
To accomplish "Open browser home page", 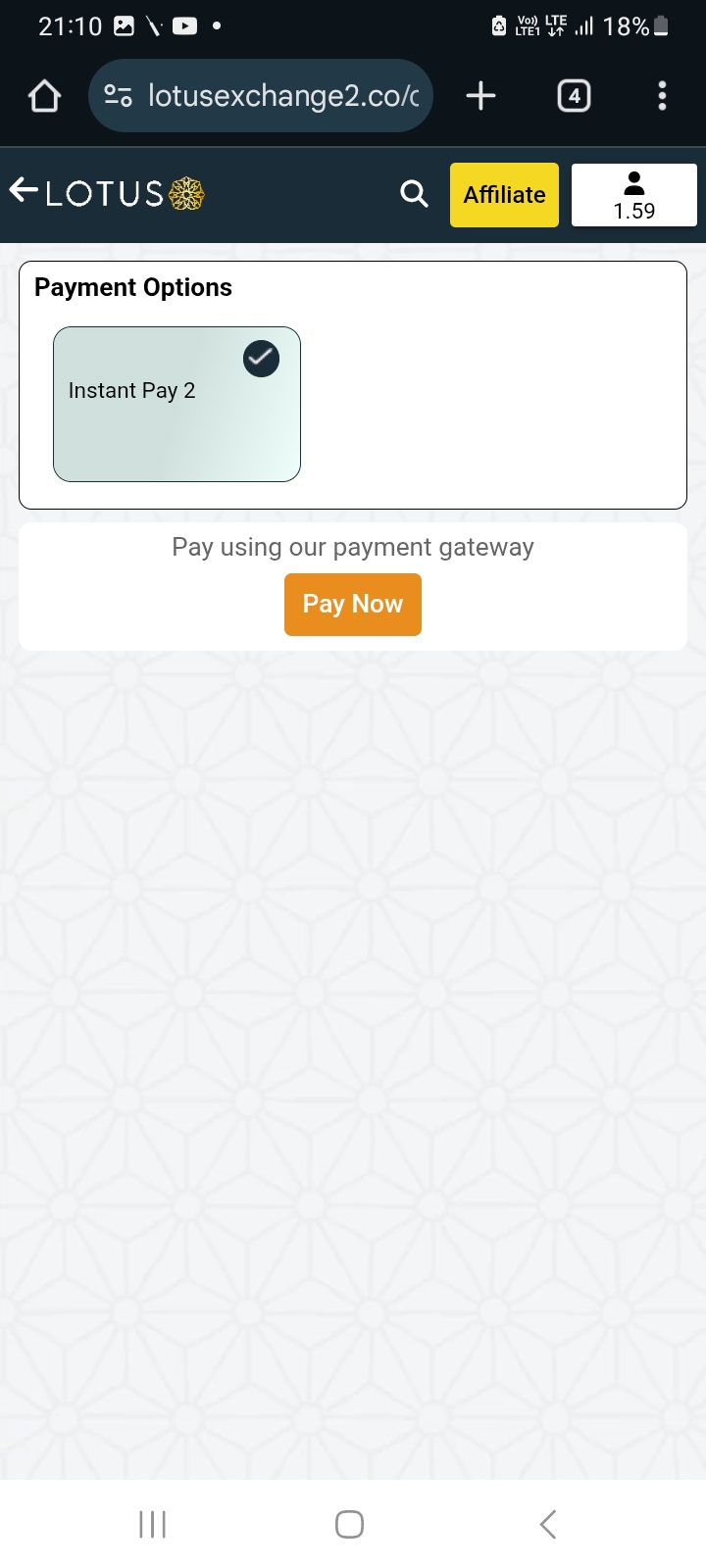I will pyautogui.click(x=45, y=96).
